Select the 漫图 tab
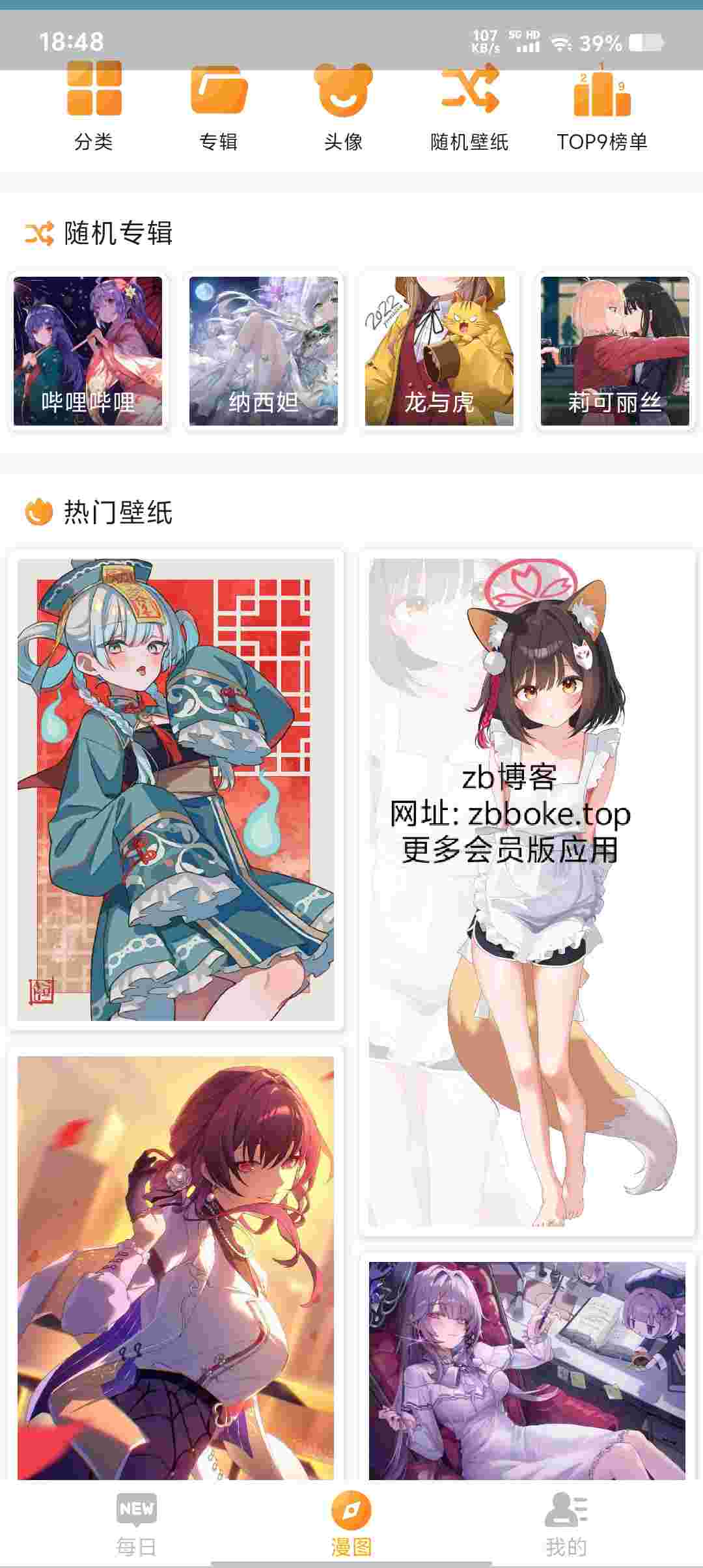703x1568 pixels. click(351, 1524)
